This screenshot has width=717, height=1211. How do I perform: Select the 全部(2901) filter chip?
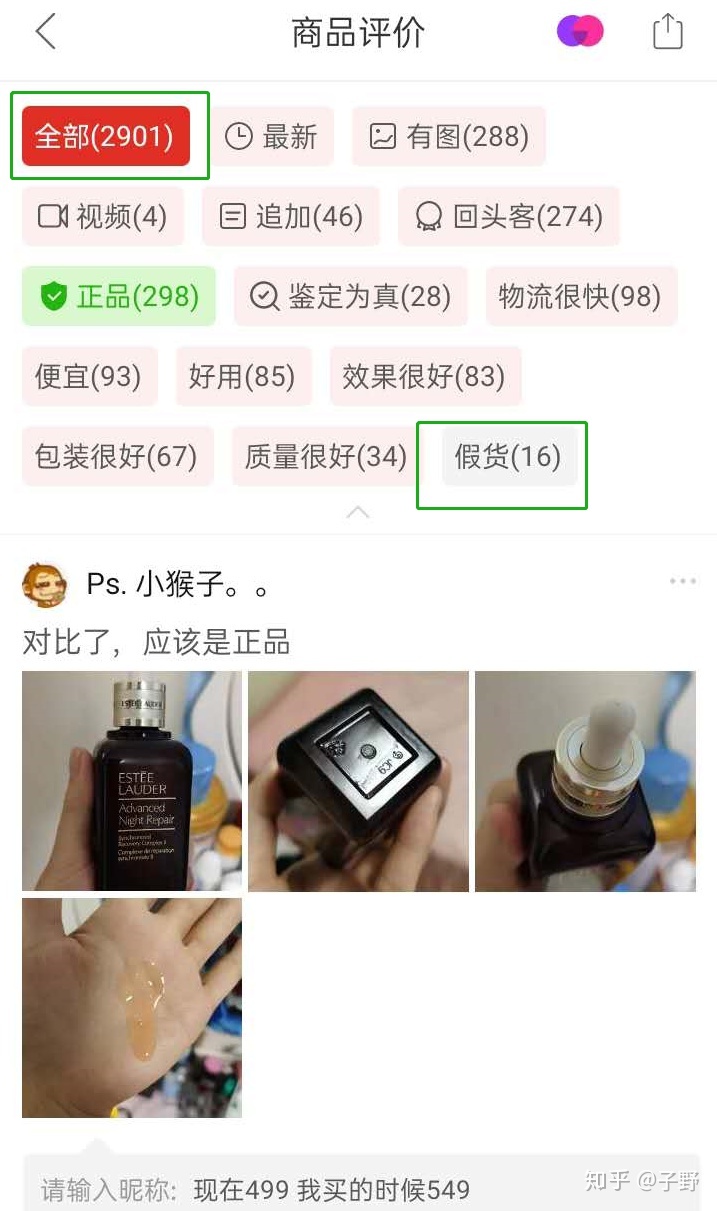(x=105, y=136)
